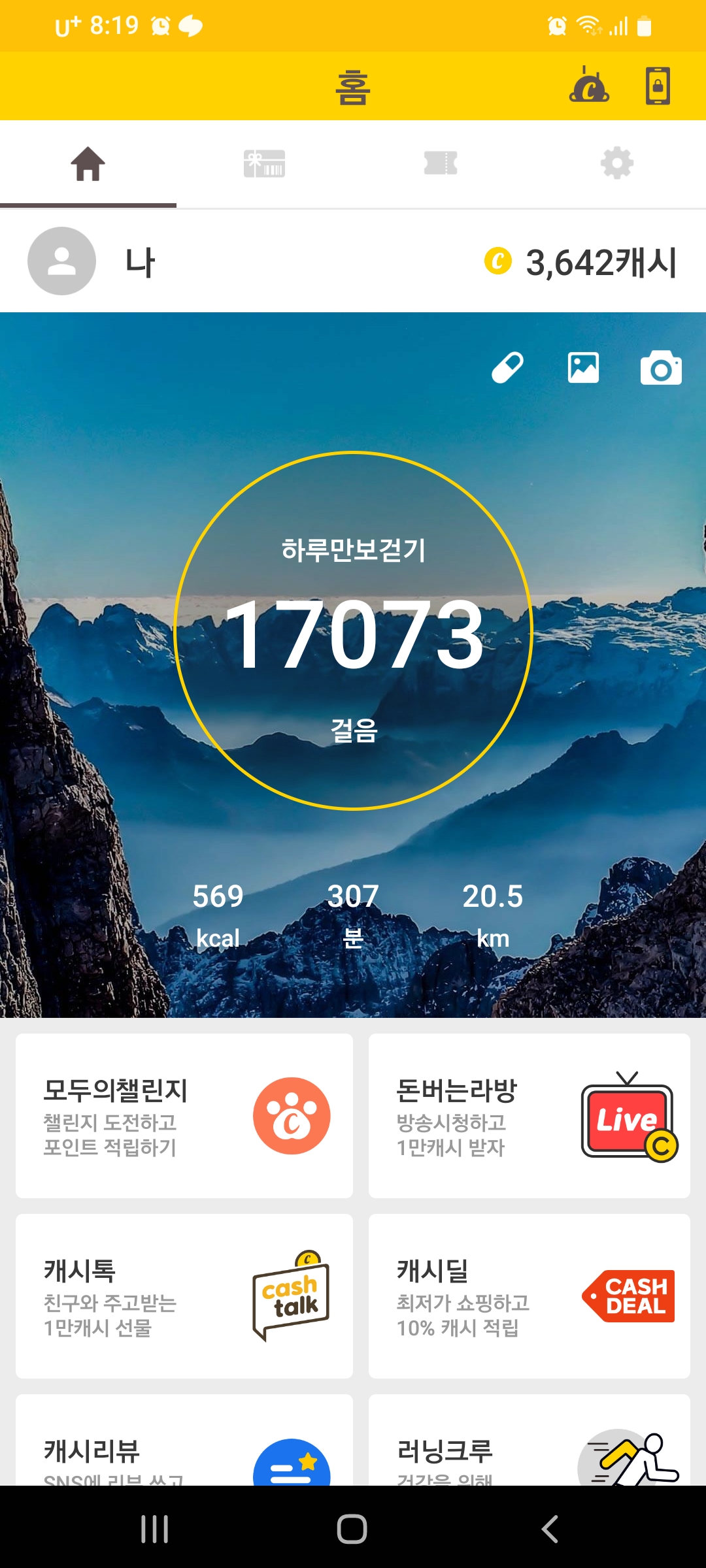
Task: Tap the pill icon over the background
Action: tap(507, 368)
